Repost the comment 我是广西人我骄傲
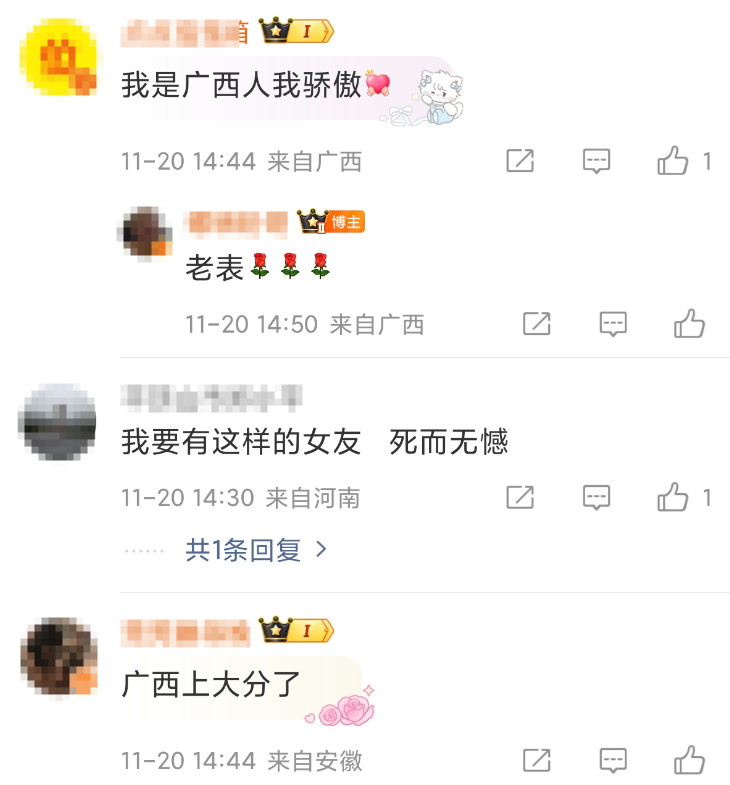 tap(520, 161)
